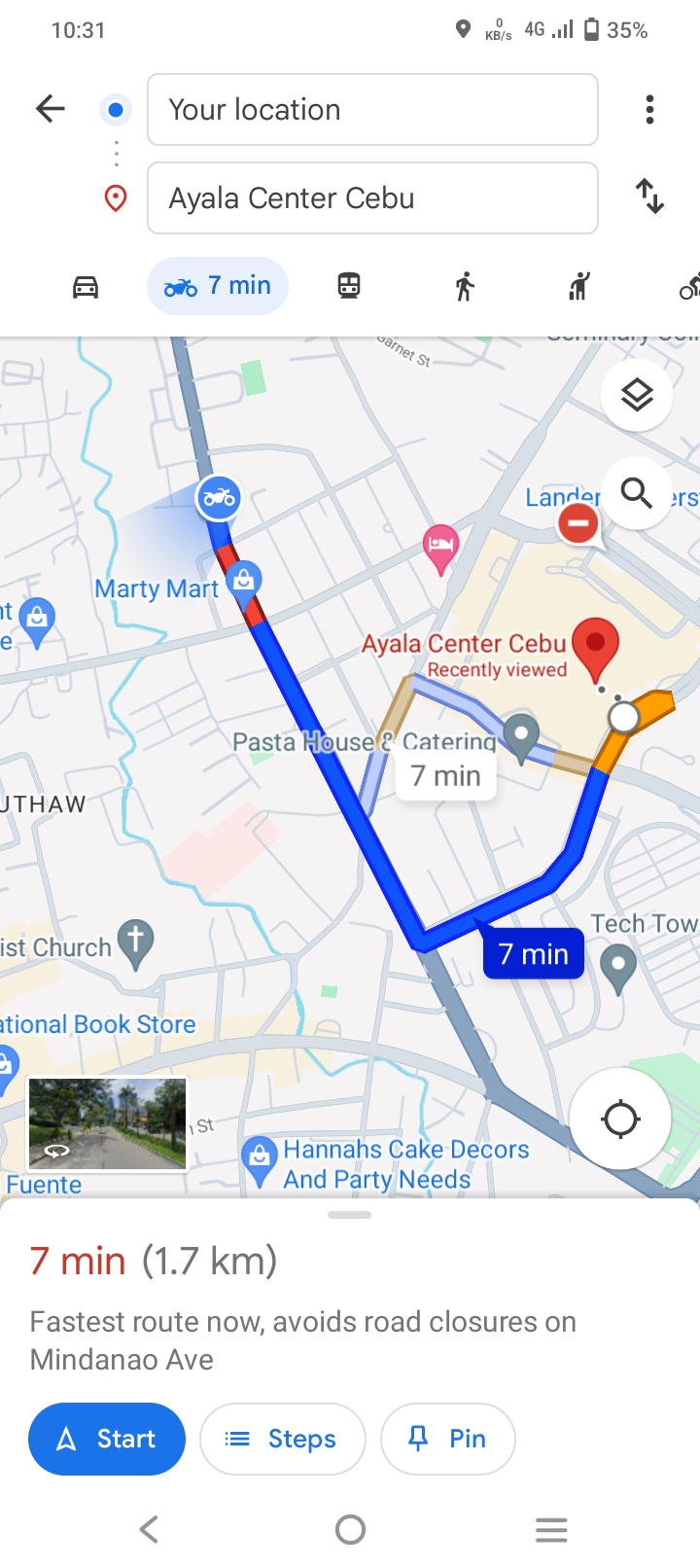Switch to ride-hailing directions
The height and width of the screenshot is (1568, 700).
(x=579, y=286)
